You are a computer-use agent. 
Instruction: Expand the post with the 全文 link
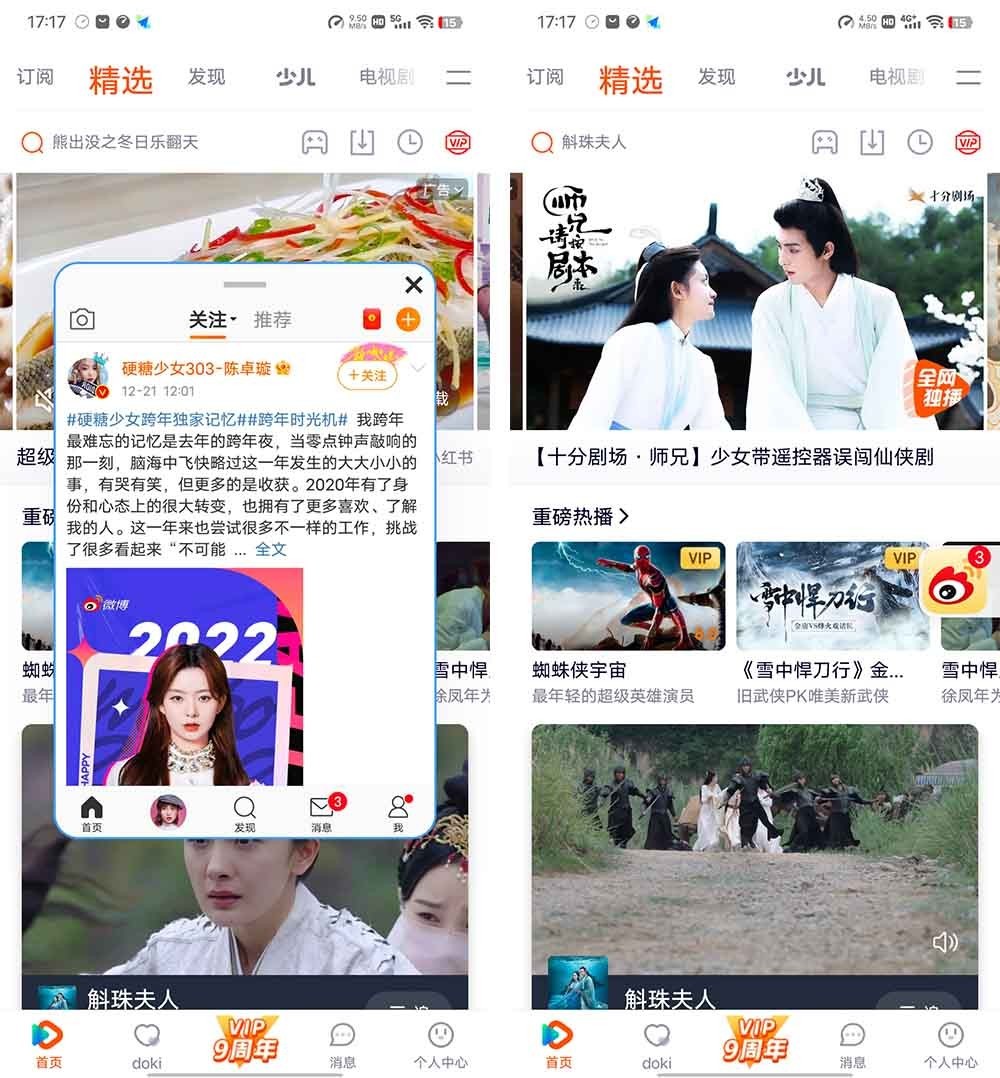pyautogui.click(x=271, y=549)
